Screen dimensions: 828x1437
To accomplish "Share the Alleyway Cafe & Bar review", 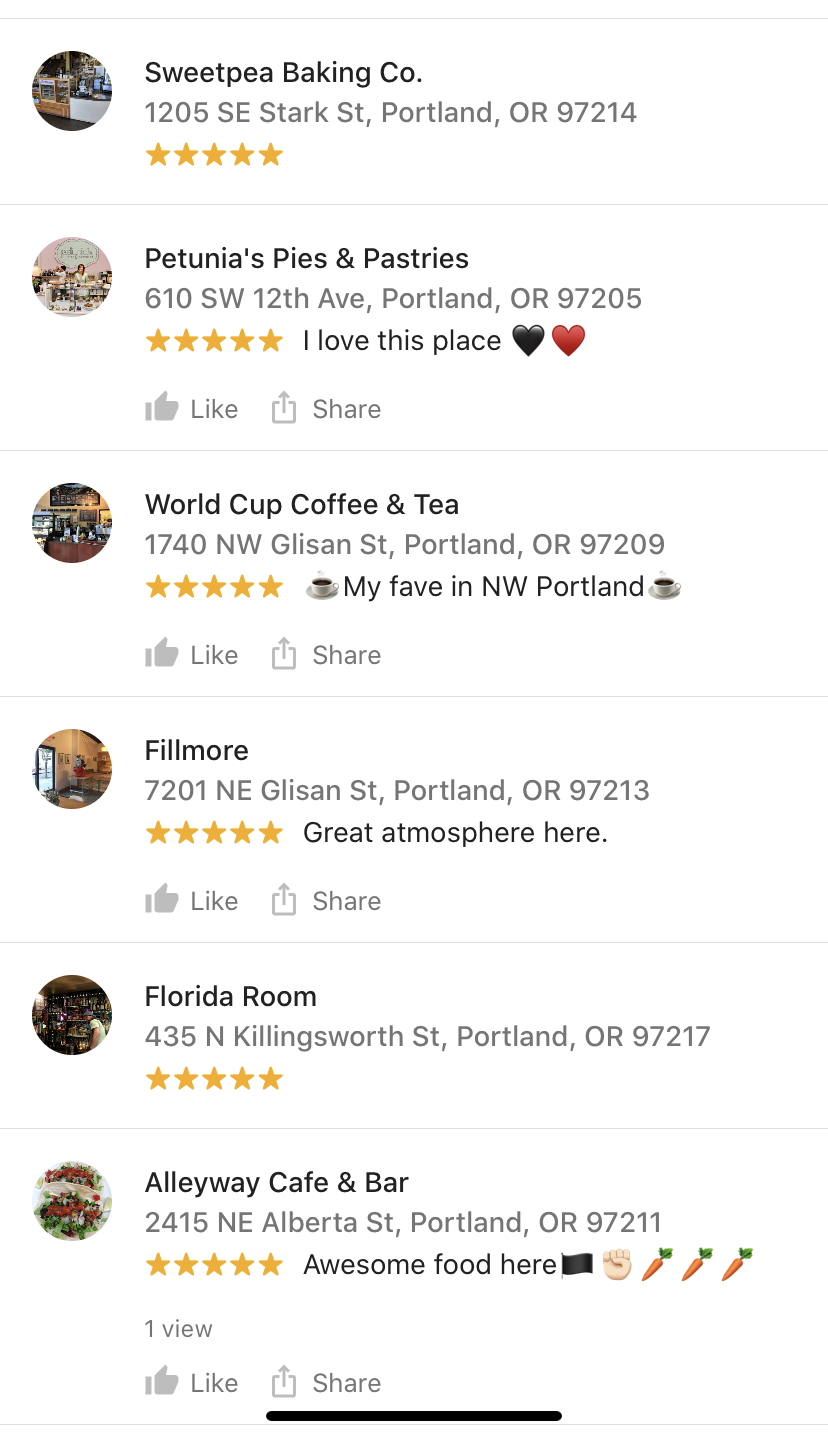I will (326, 1383).
